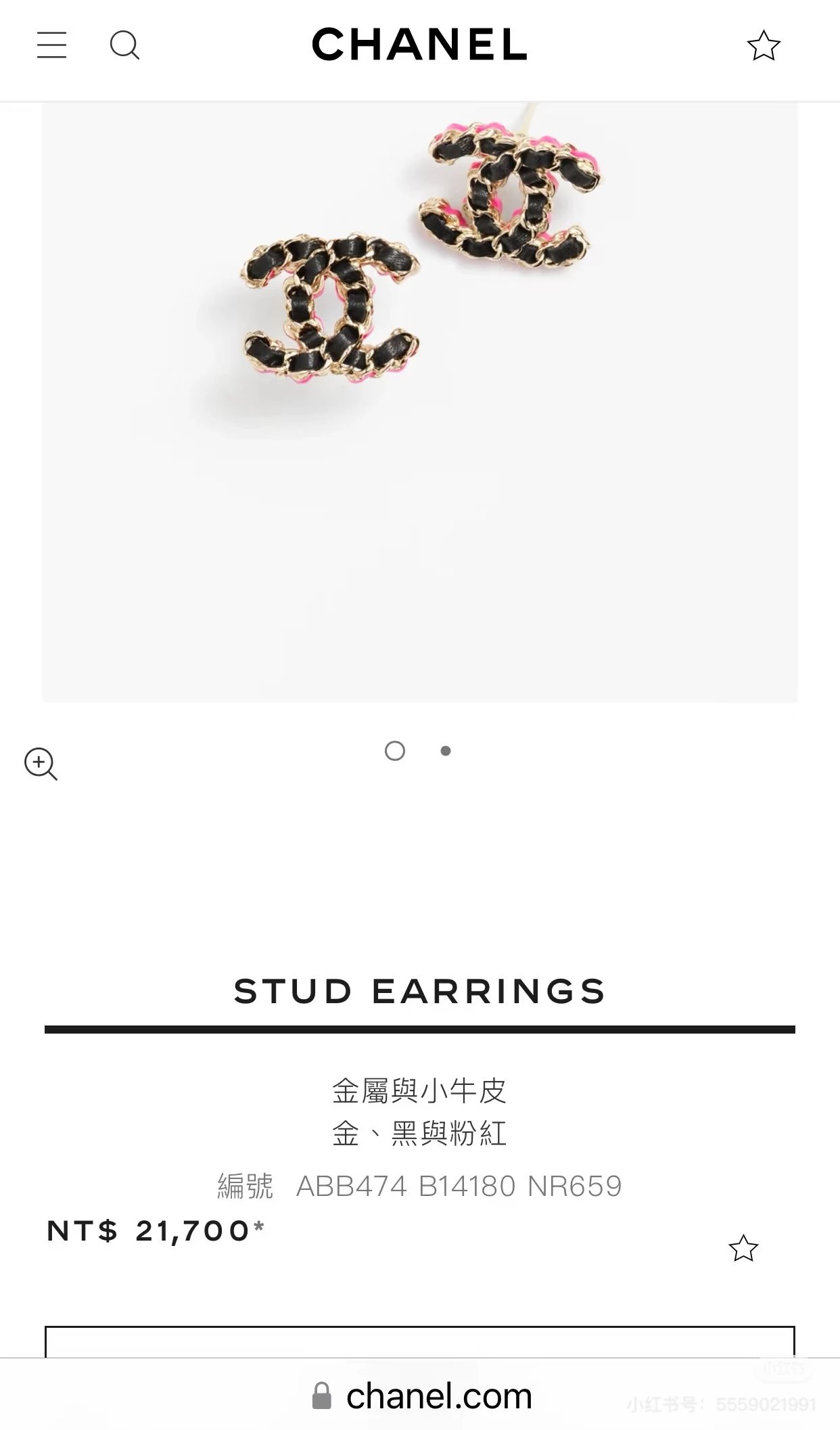Select the first product image dot
This screenshot has width=840, height=1430.
click(x=395, y=751)
